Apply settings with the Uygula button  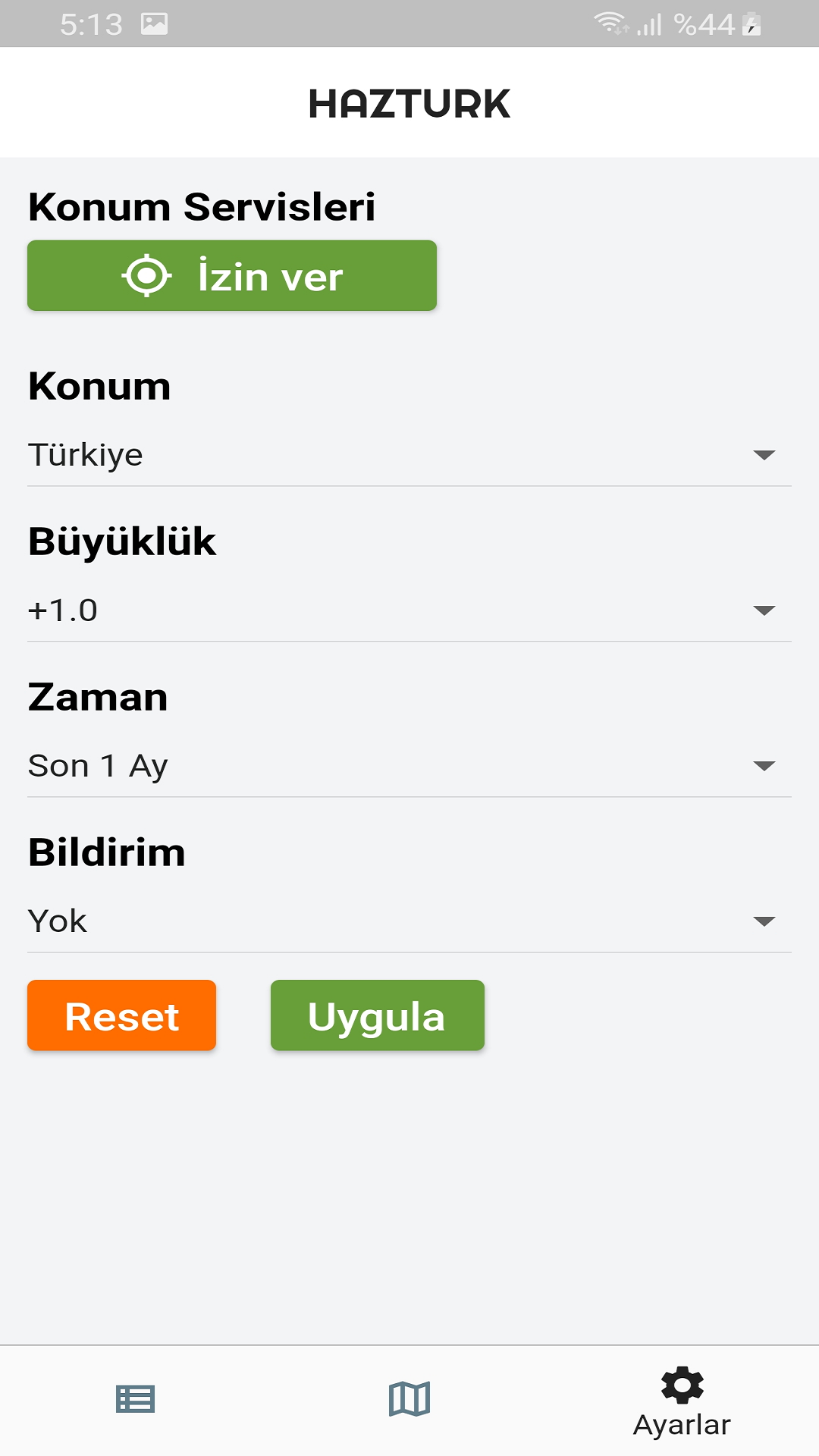(378, 1015)
